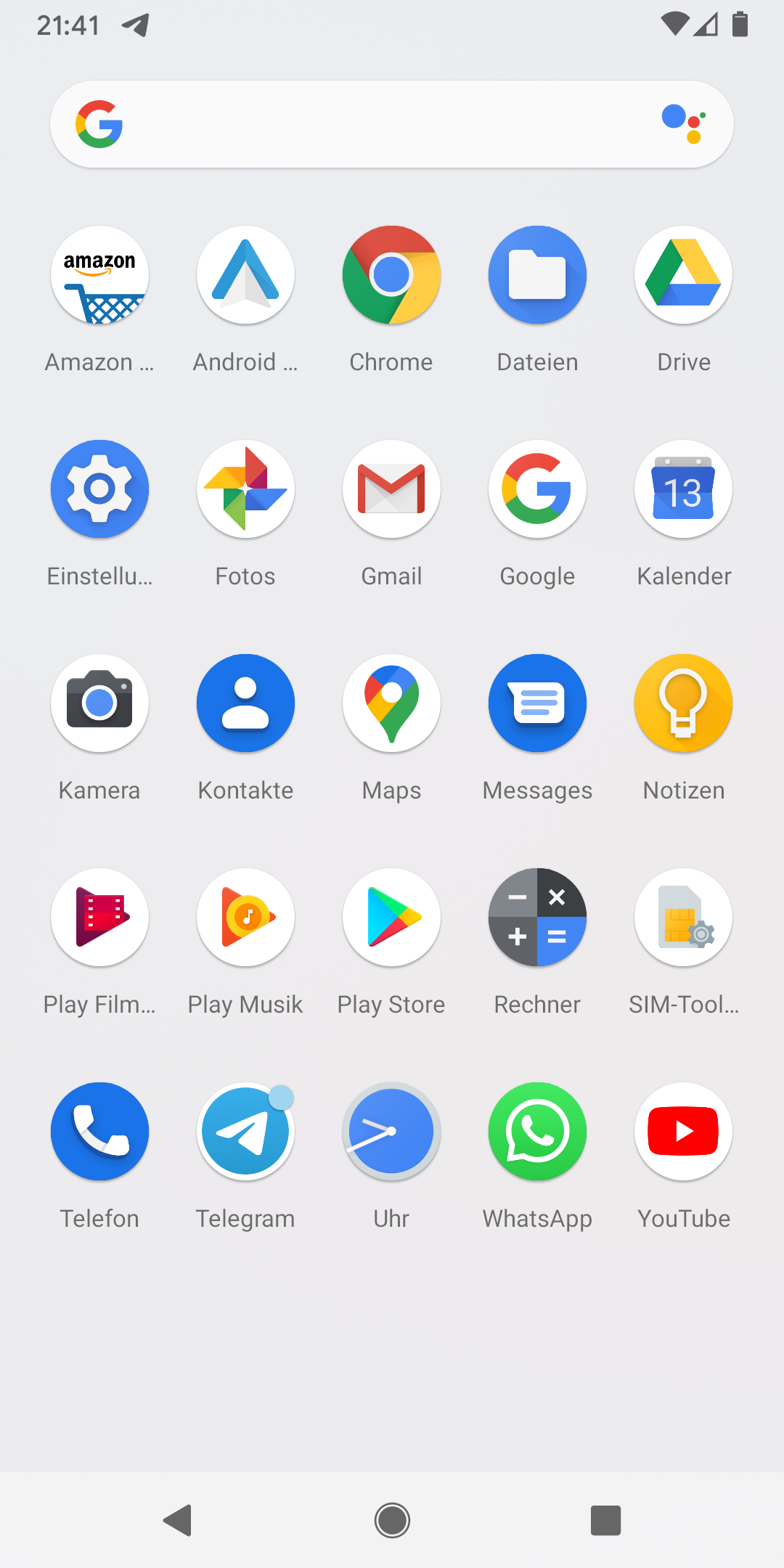Open Google Drive
This screenshot has width=784, height=1568.
coord(683,275)
